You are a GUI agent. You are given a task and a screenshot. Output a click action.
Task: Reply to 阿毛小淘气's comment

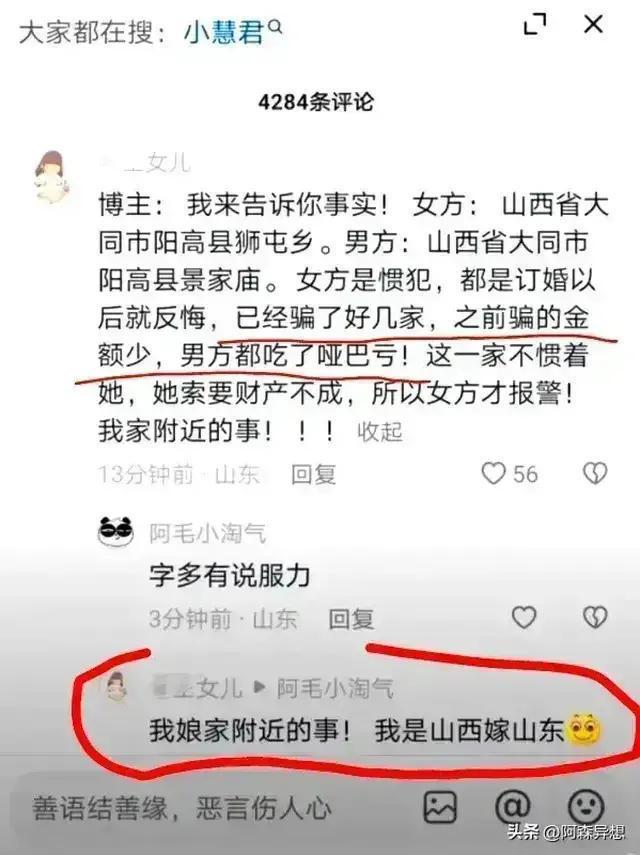(351, 619)
